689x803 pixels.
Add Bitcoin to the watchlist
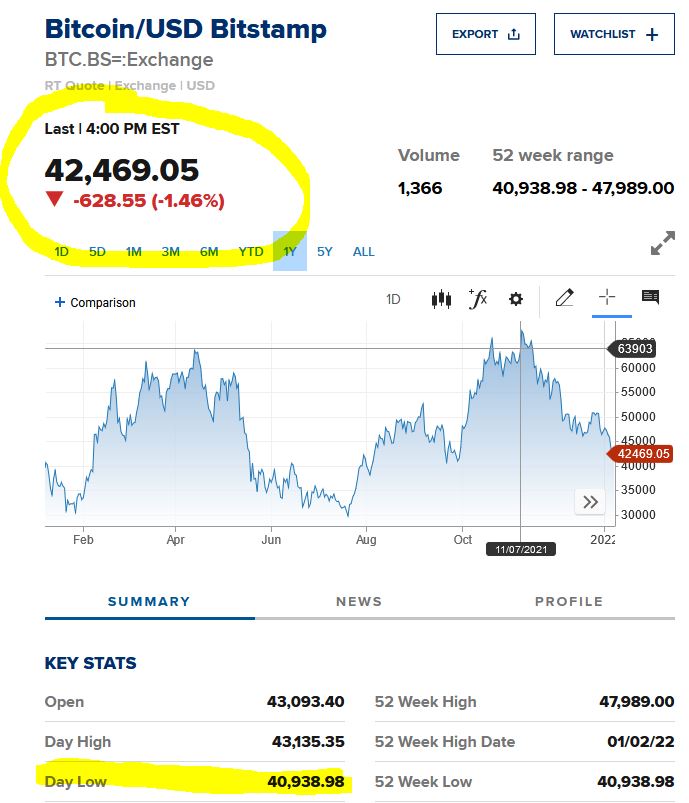click(x=614, y=34)
